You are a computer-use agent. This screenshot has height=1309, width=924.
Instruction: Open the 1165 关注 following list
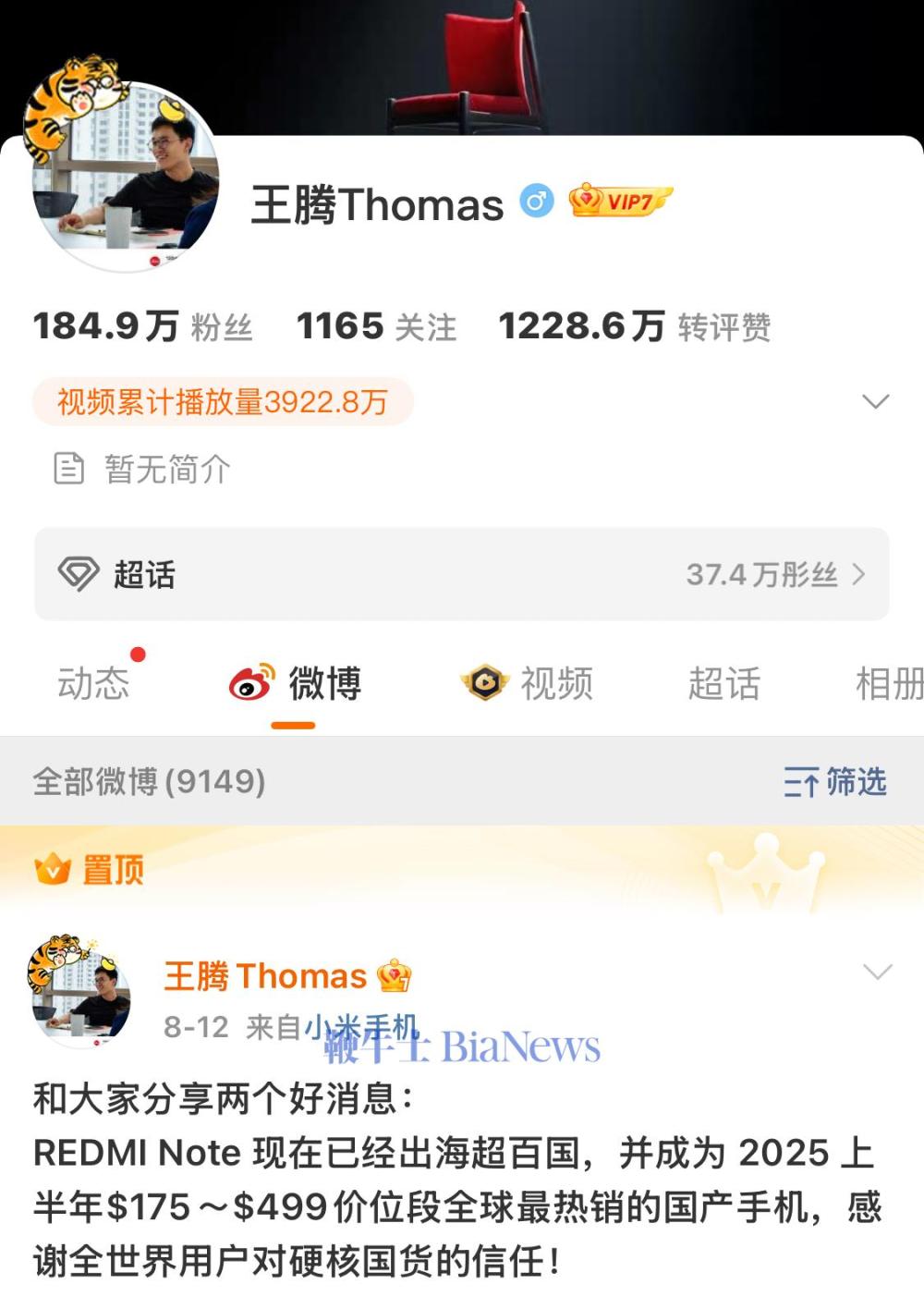pos(376,326)
